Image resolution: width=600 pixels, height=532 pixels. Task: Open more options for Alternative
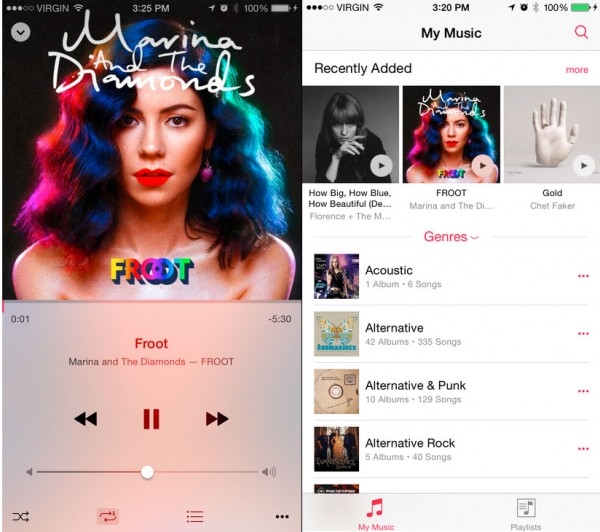[x=583, y=334]
